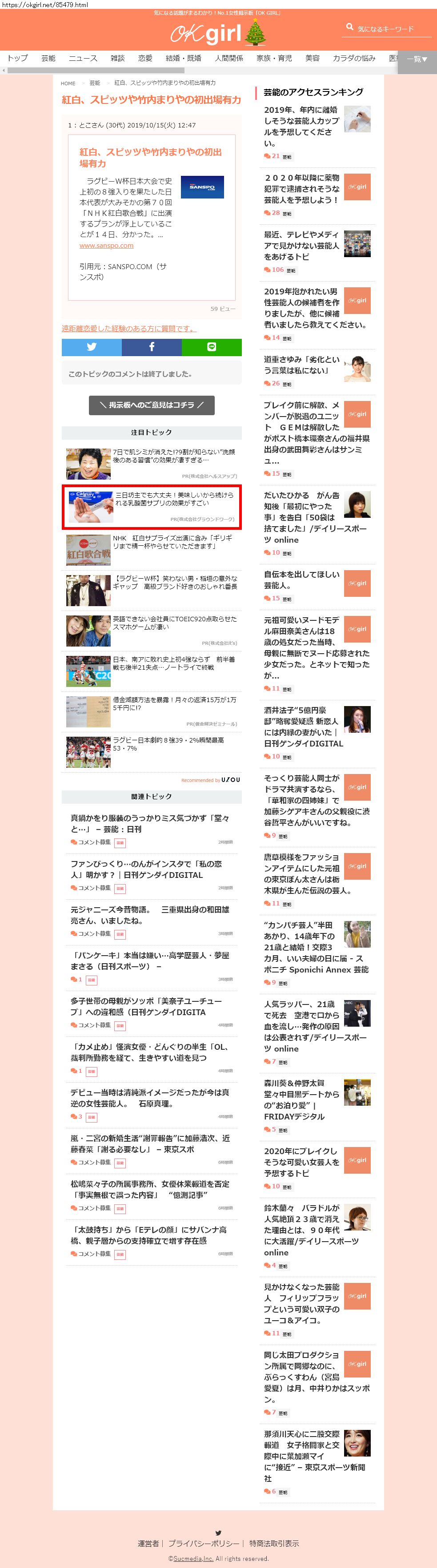Open ranking item 道重さゆみ「劣化という言葉」

point(302,365)
